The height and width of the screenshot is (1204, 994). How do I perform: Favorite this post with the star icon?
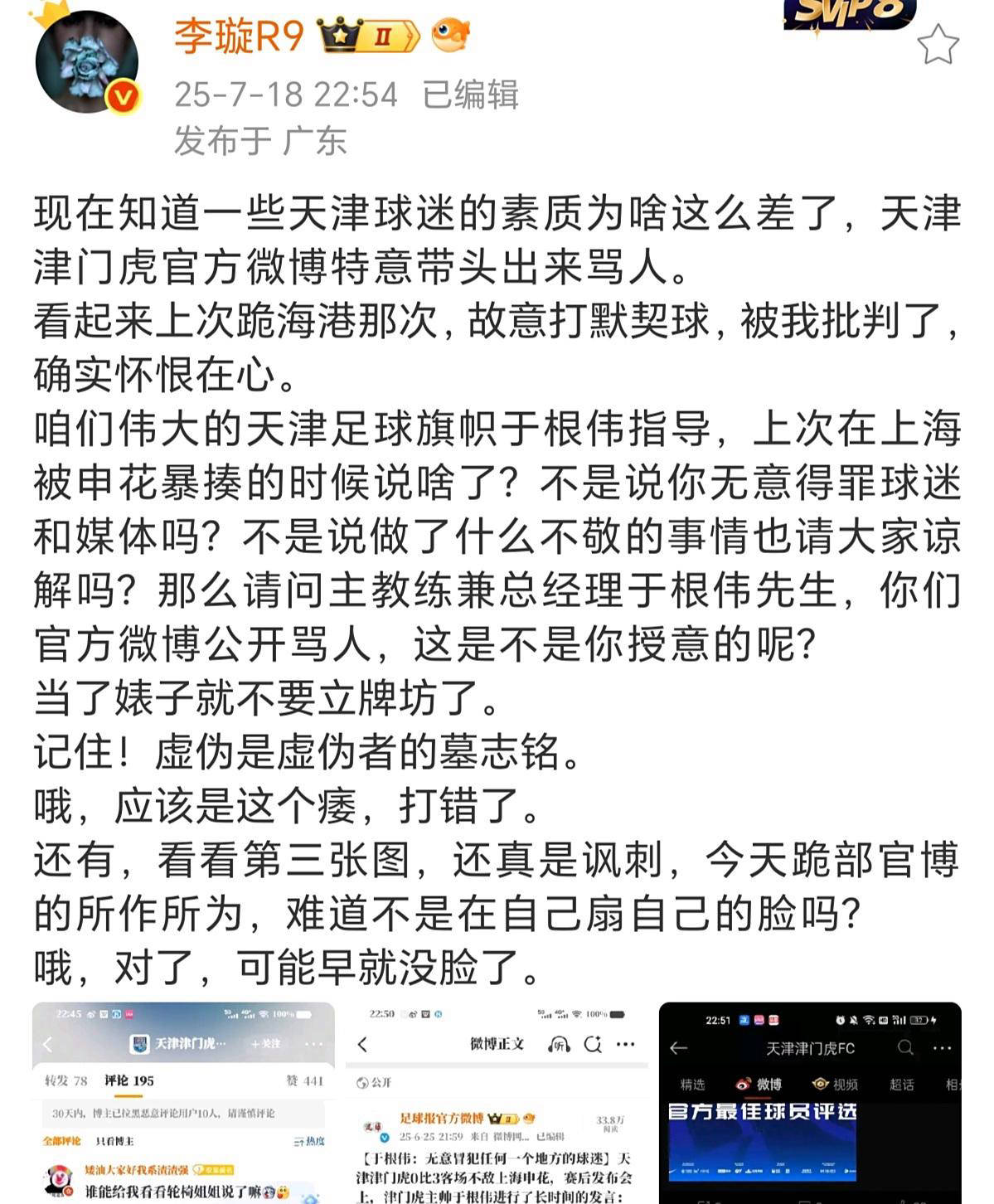coord(938,45)
